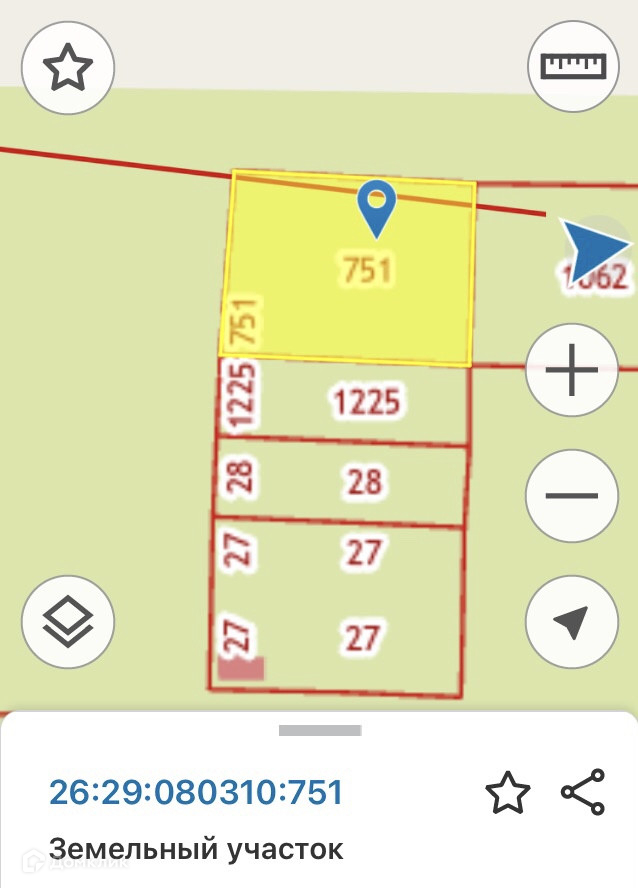Viewport: 638px width, 888px height.
Task: Open the ruler measurement tool
Action: pos(573,66)
